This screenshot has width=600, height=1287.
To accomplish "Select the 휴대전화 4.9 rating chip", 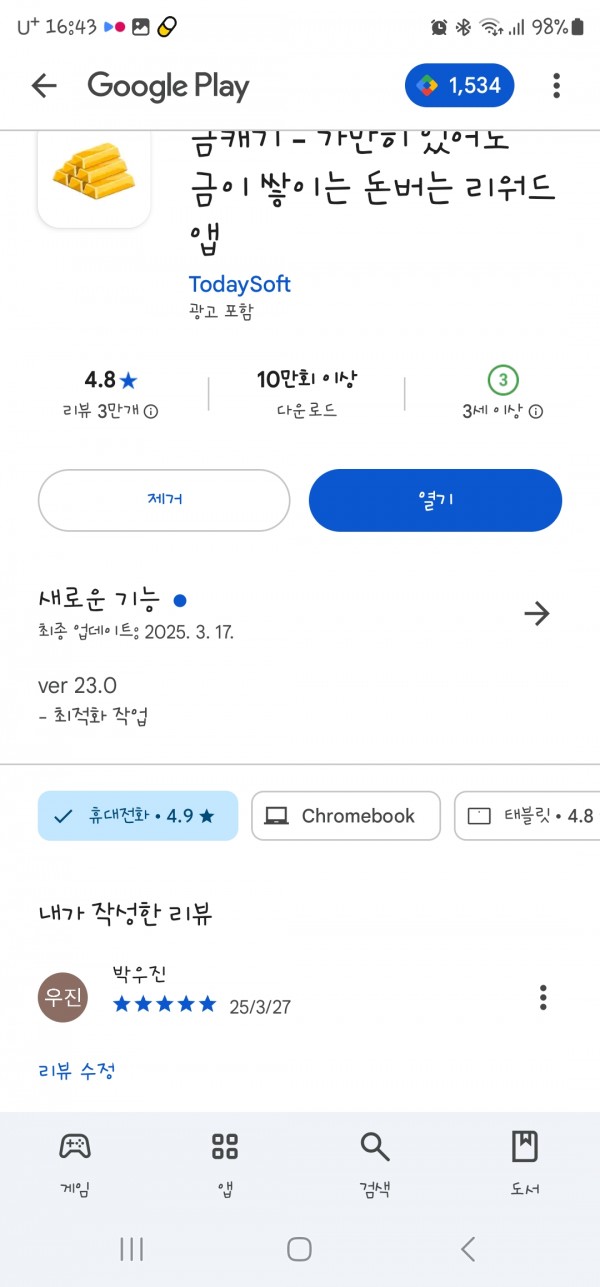I will (138, 816).
